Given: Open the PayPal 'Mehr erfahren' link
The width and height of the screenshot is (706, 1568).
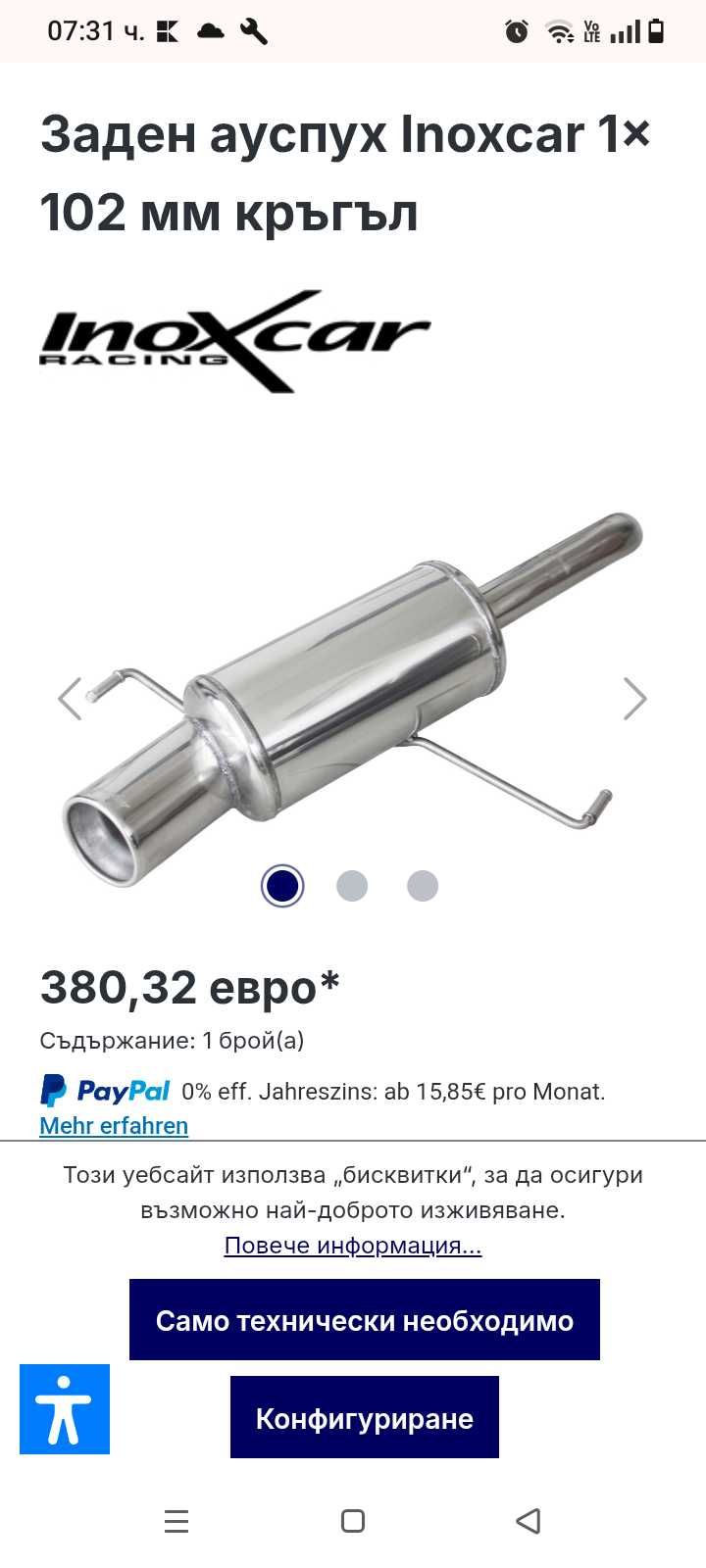Looking at the screenshot, I should [x=114, y=1125].
